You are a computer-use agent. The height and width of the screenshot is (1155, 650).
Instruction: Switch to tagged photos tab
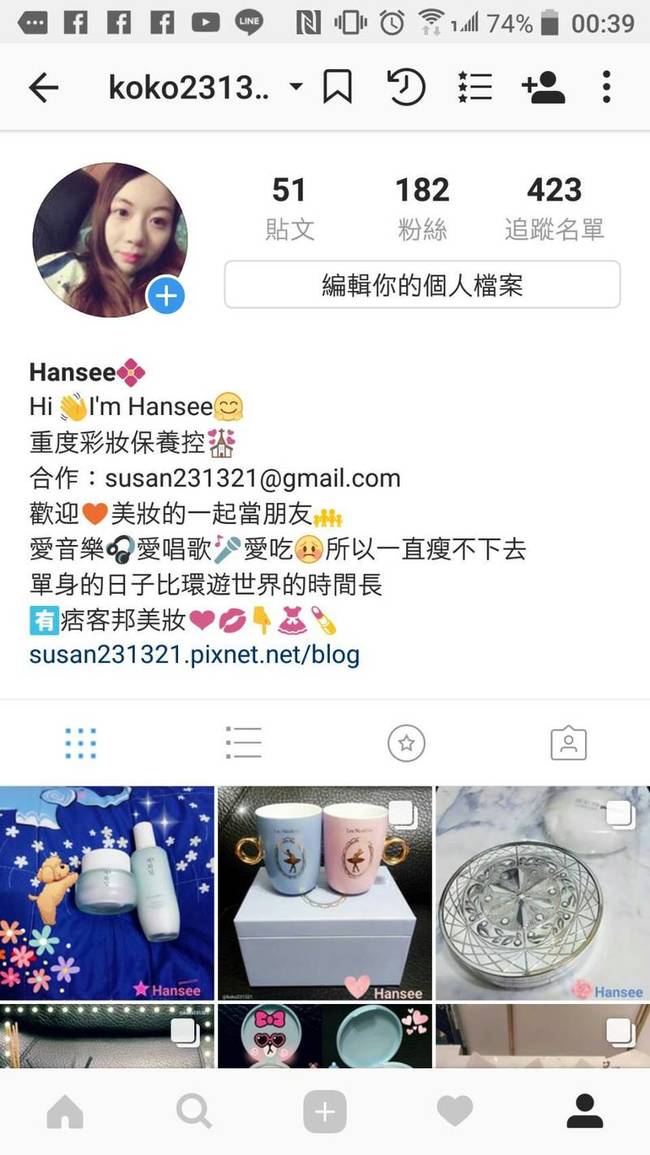click(x=568, y=743)
